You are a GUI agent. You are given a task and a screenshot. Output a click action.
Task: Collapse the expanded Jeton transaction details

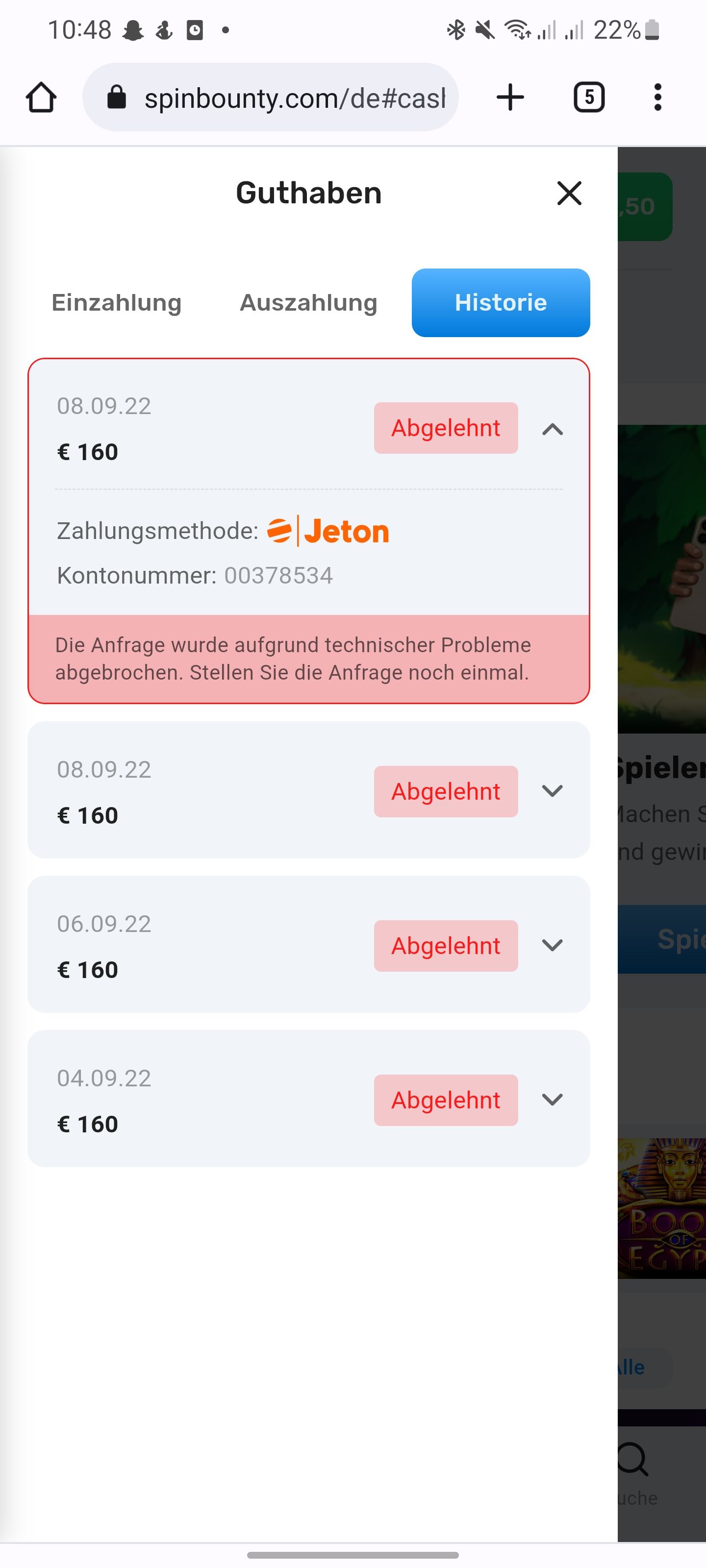click(x=552, y=429)
